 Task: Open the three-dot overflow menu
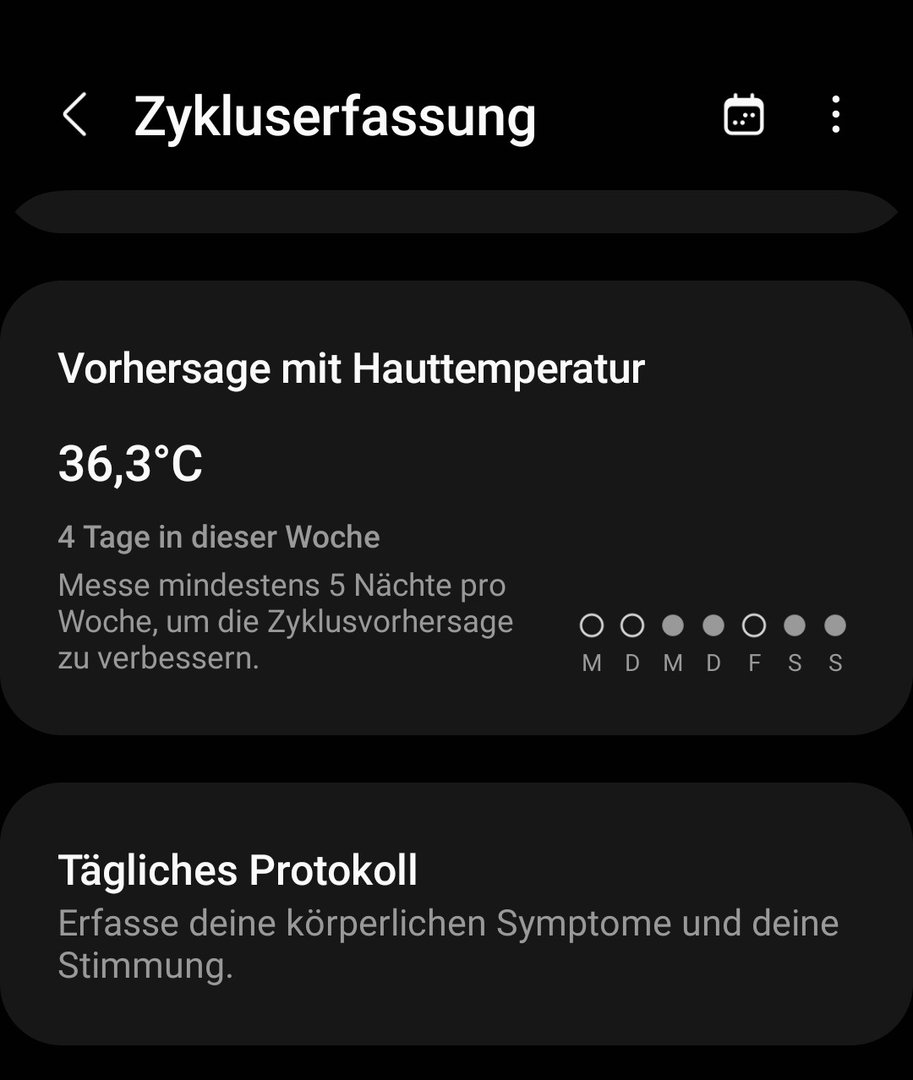click(x=835, y=115)
